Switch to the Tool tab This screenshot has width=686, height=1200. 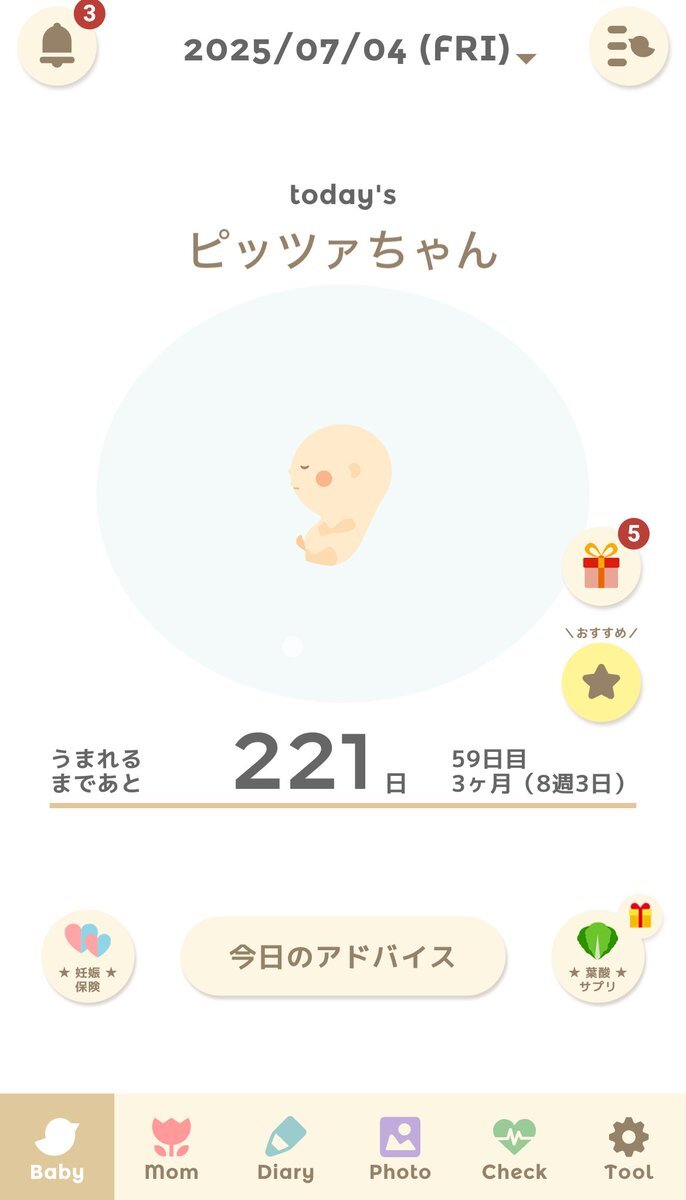pos(629,1148)
